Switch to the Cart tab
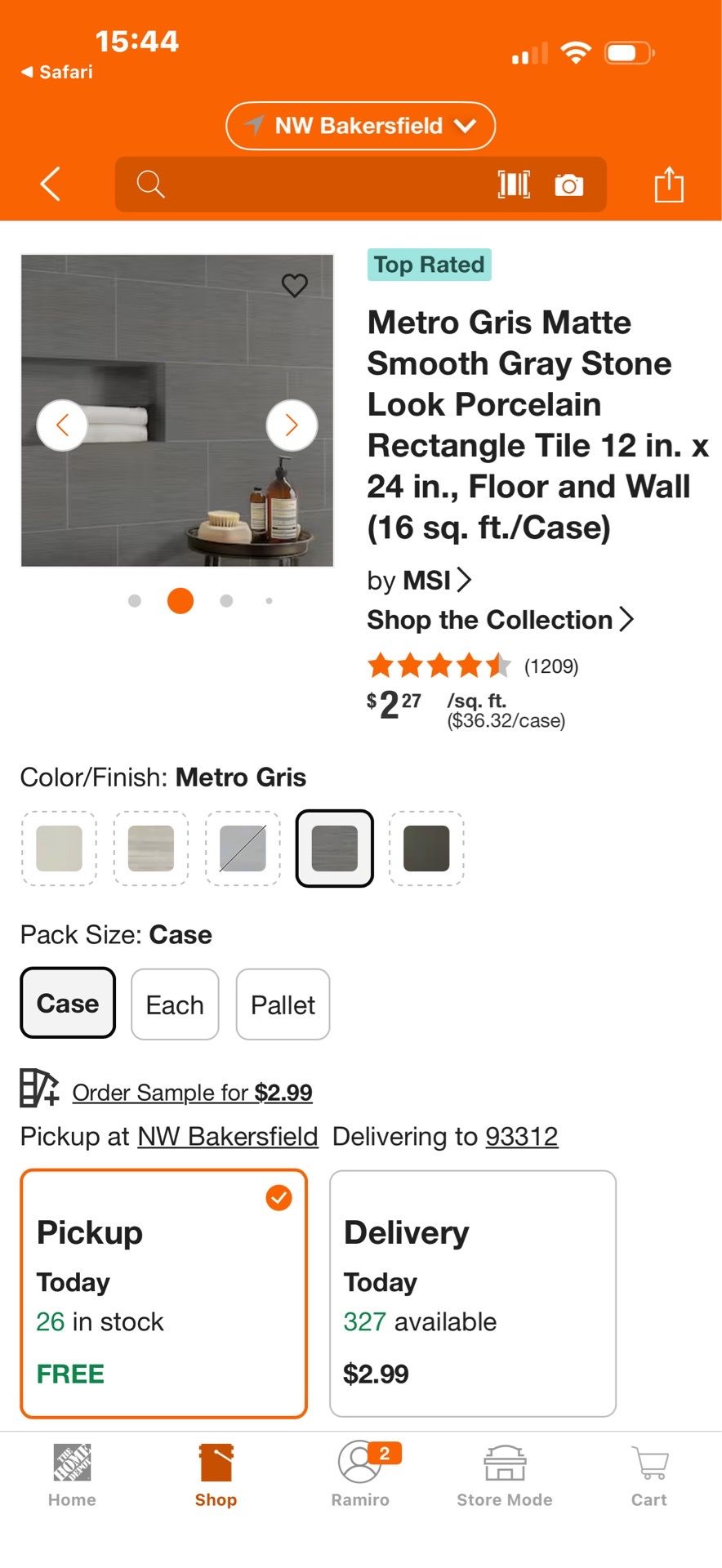 (649, 1476)
